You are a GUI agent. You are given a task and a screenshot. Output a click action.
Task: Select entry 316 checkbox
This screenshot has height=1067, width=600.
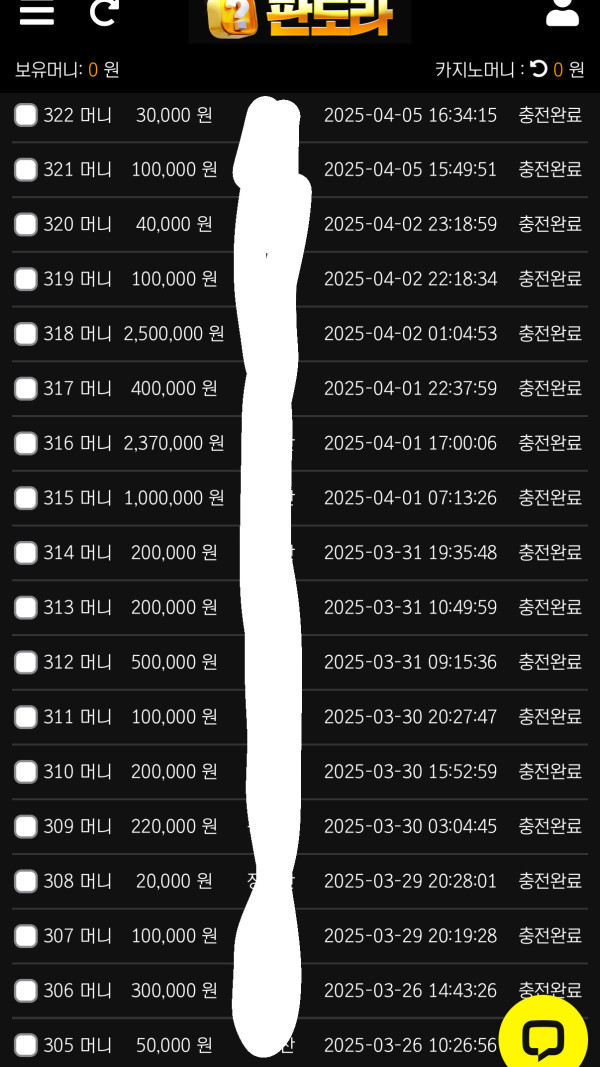[26, 443]
